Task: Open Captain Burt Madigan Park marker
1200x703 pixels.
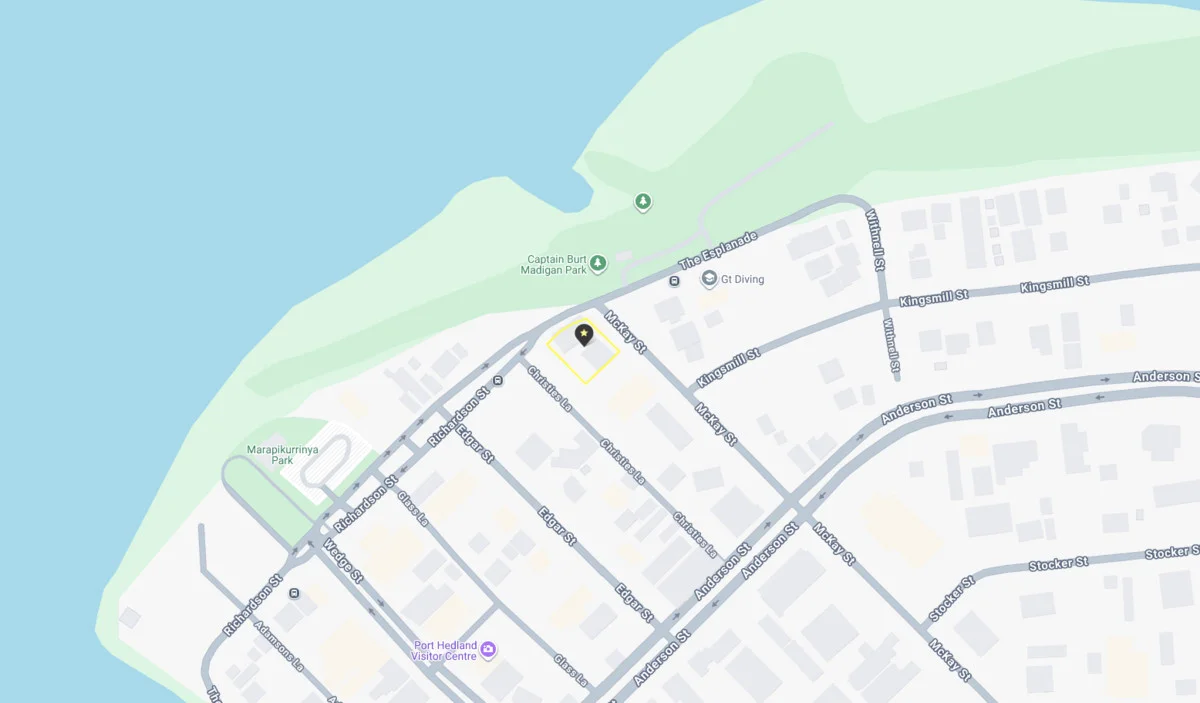Action: pos(598,264)
